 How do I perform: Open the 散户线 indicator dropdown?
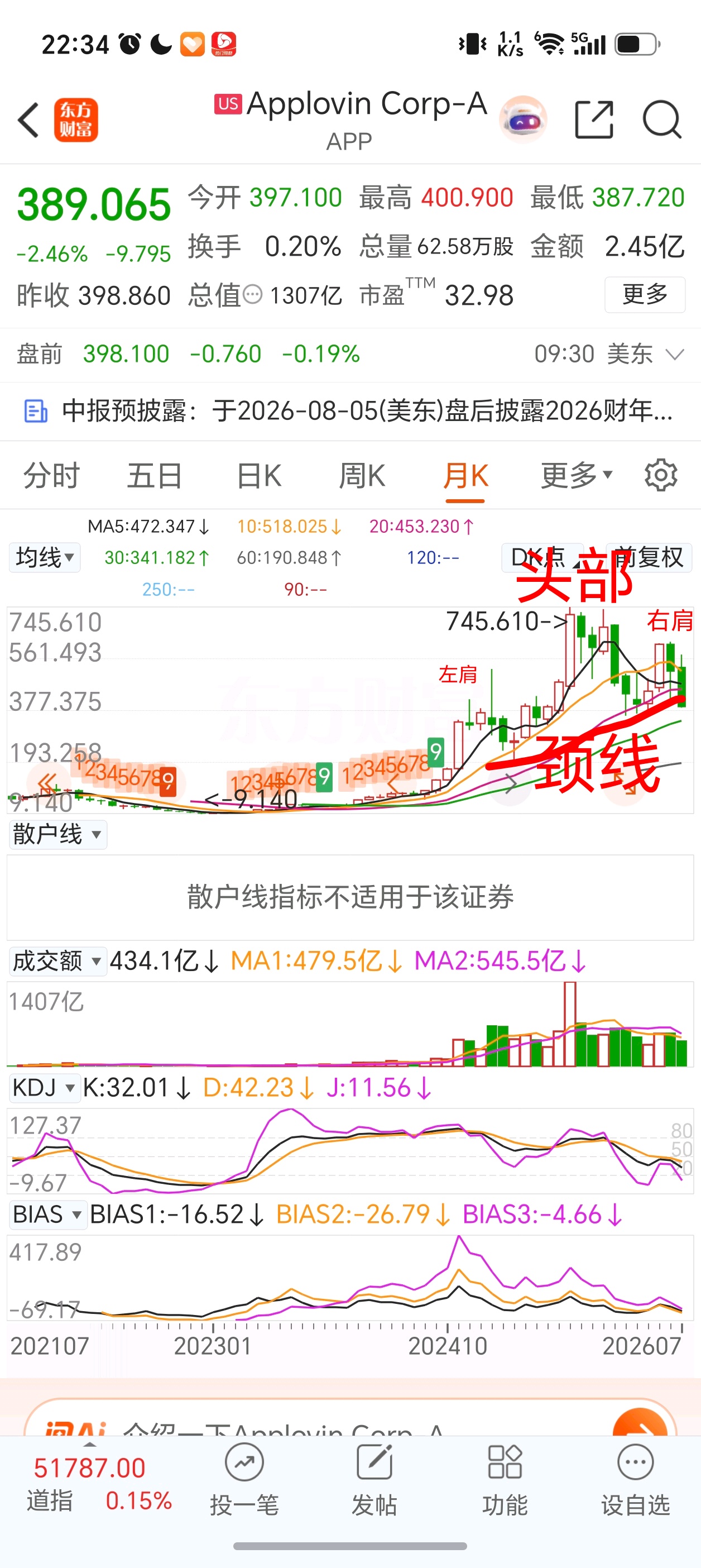58,834
